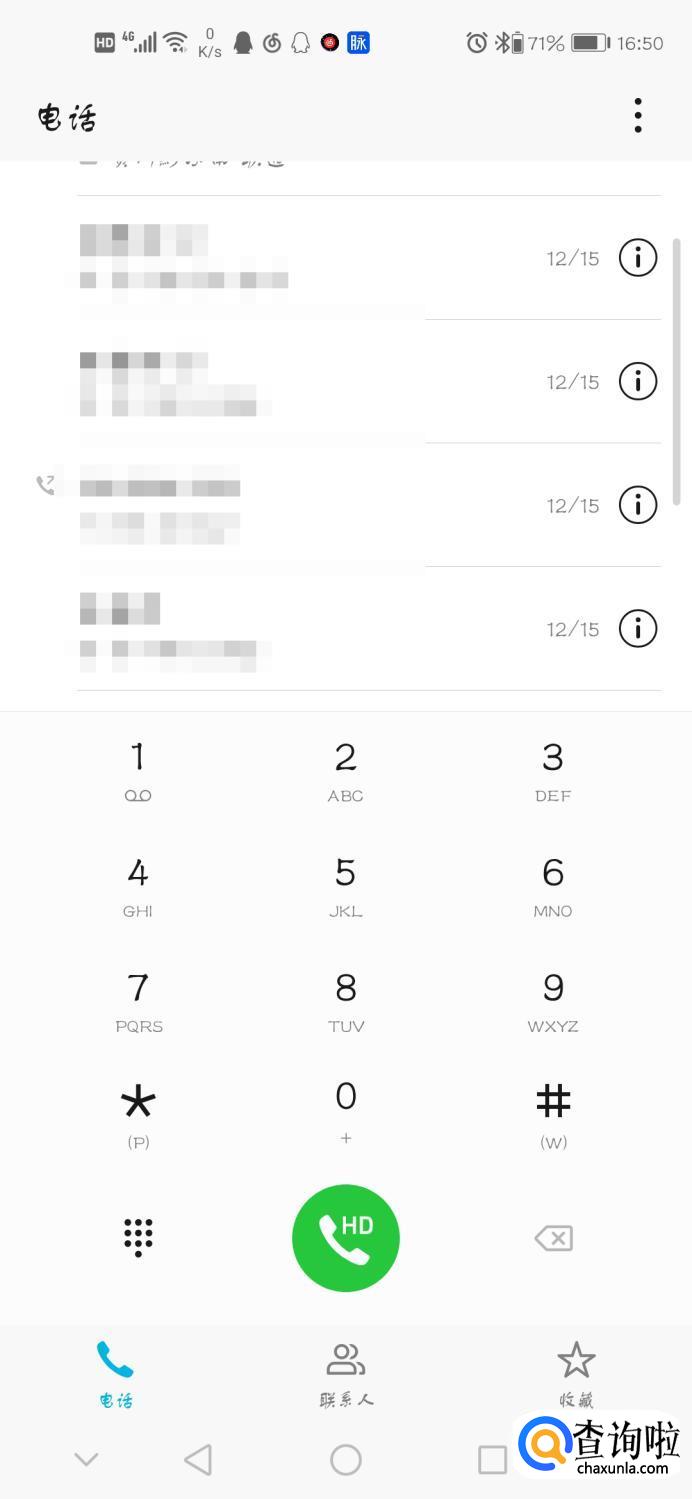Tap the 6 MNO key
Screen dimensions: 692x1499
[x=553, y=886]
